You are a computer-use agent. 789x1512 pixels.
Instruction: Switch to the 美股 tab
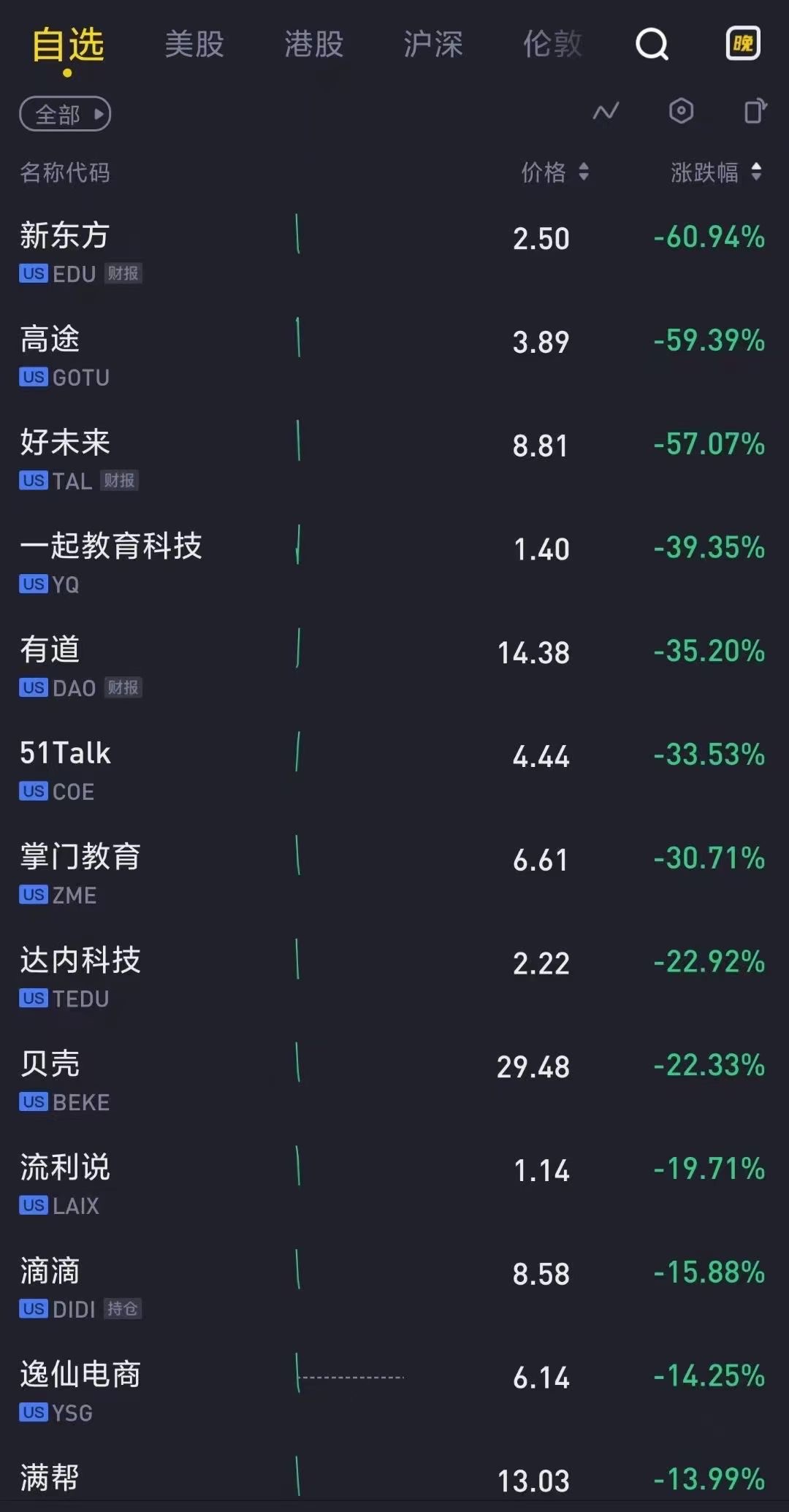pyautogui.click(x=194, y=44)
